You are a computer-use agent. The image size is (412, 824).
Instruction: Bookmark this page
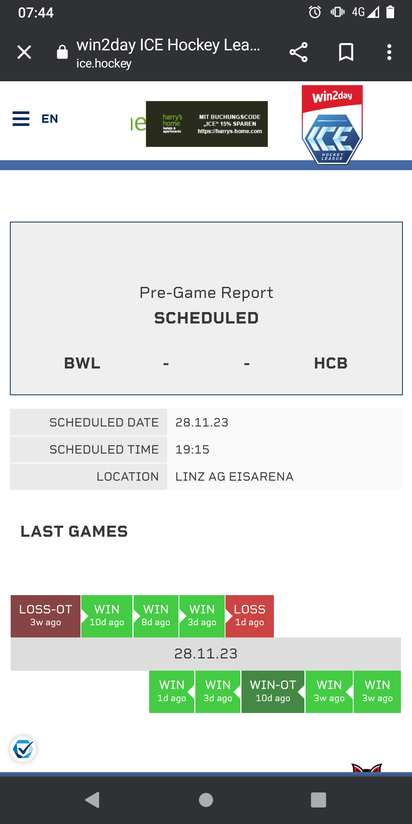(x=346, y=53)
